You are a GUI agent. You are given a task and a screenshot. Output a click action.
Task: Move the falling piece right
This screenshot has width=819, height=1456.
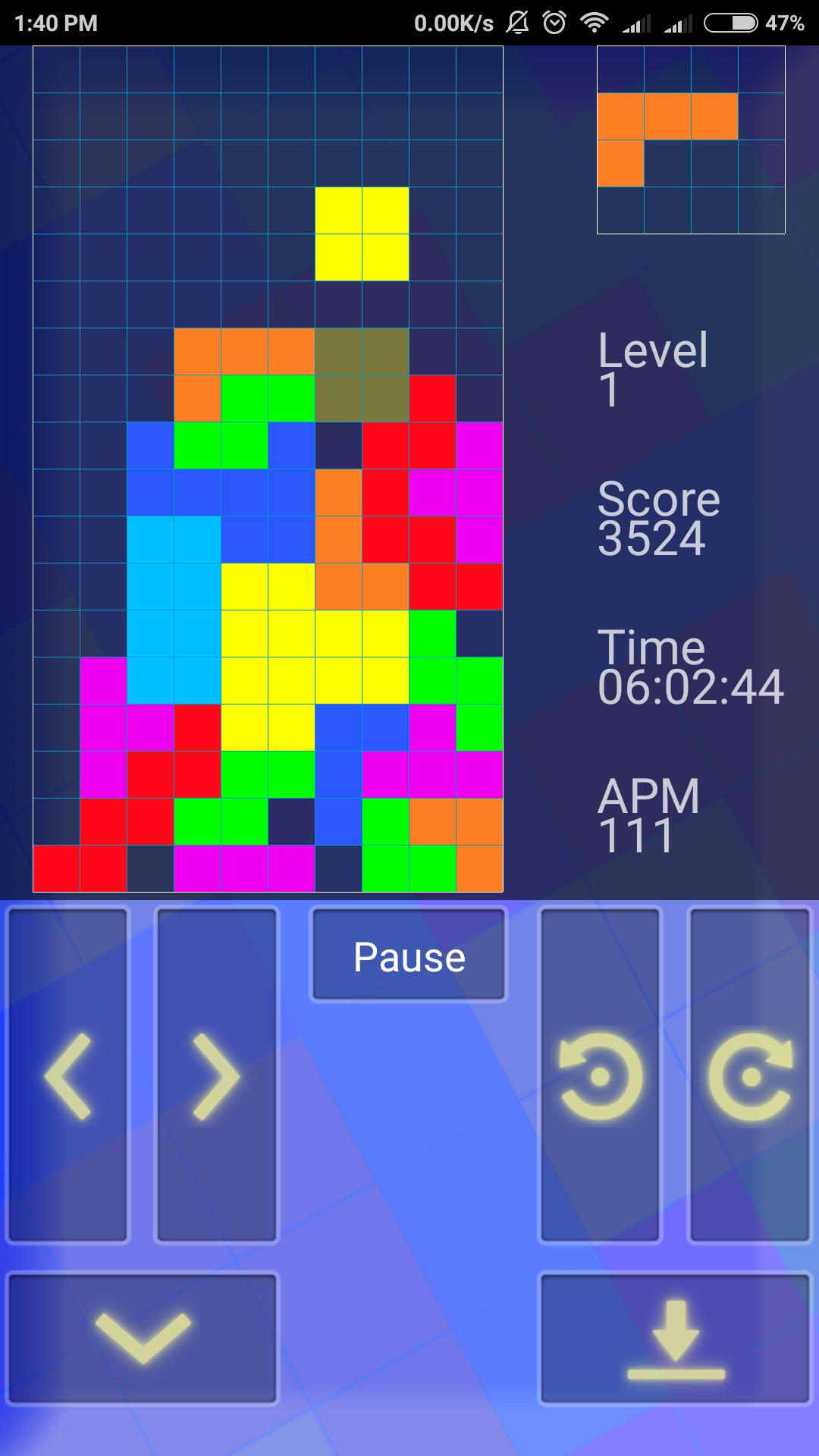pos(217,1075)
